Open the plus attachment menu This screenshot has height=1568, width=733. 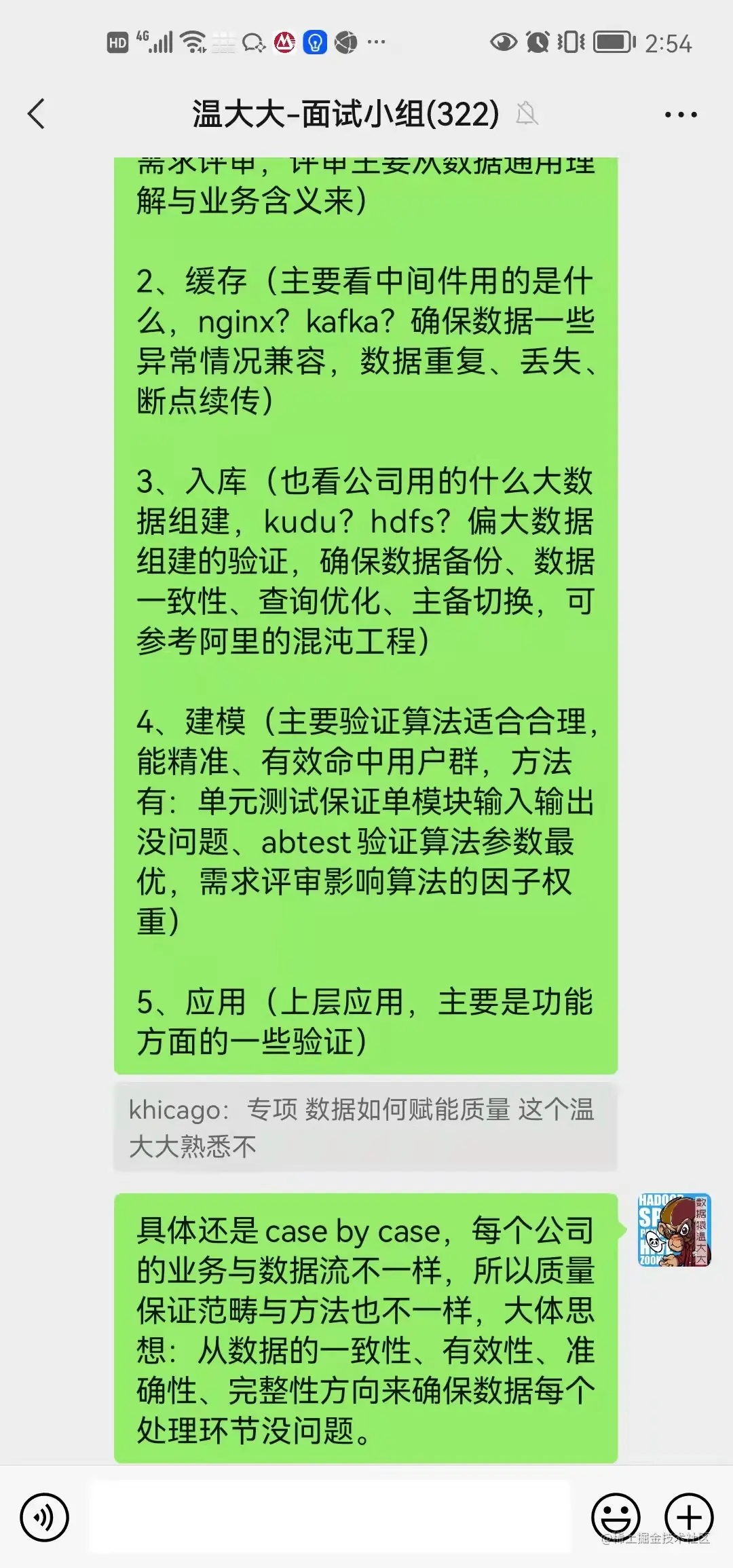[x=688, y=1517]
